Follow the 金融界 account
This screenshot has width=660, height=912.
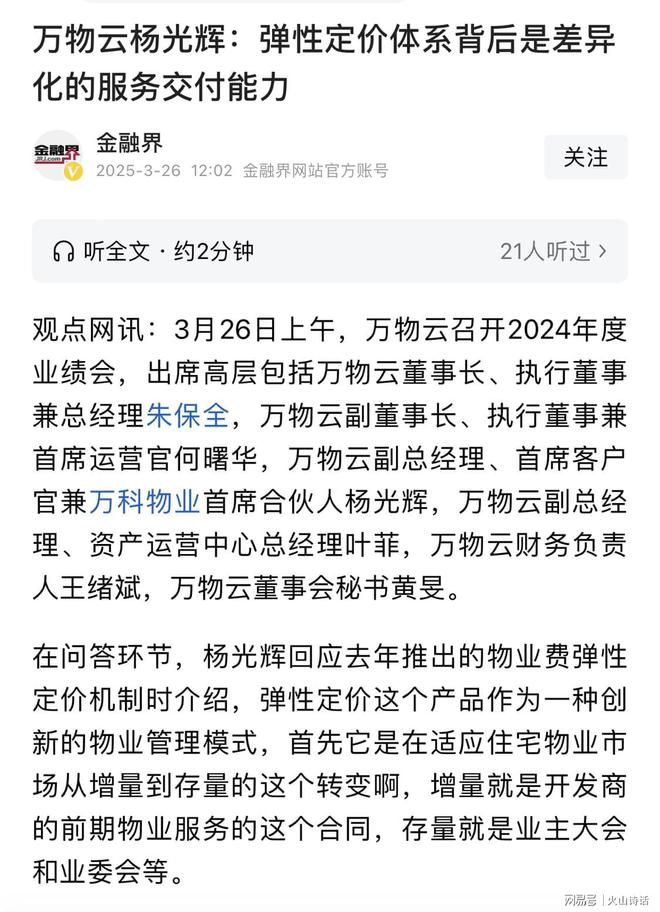tap(586, 157)
